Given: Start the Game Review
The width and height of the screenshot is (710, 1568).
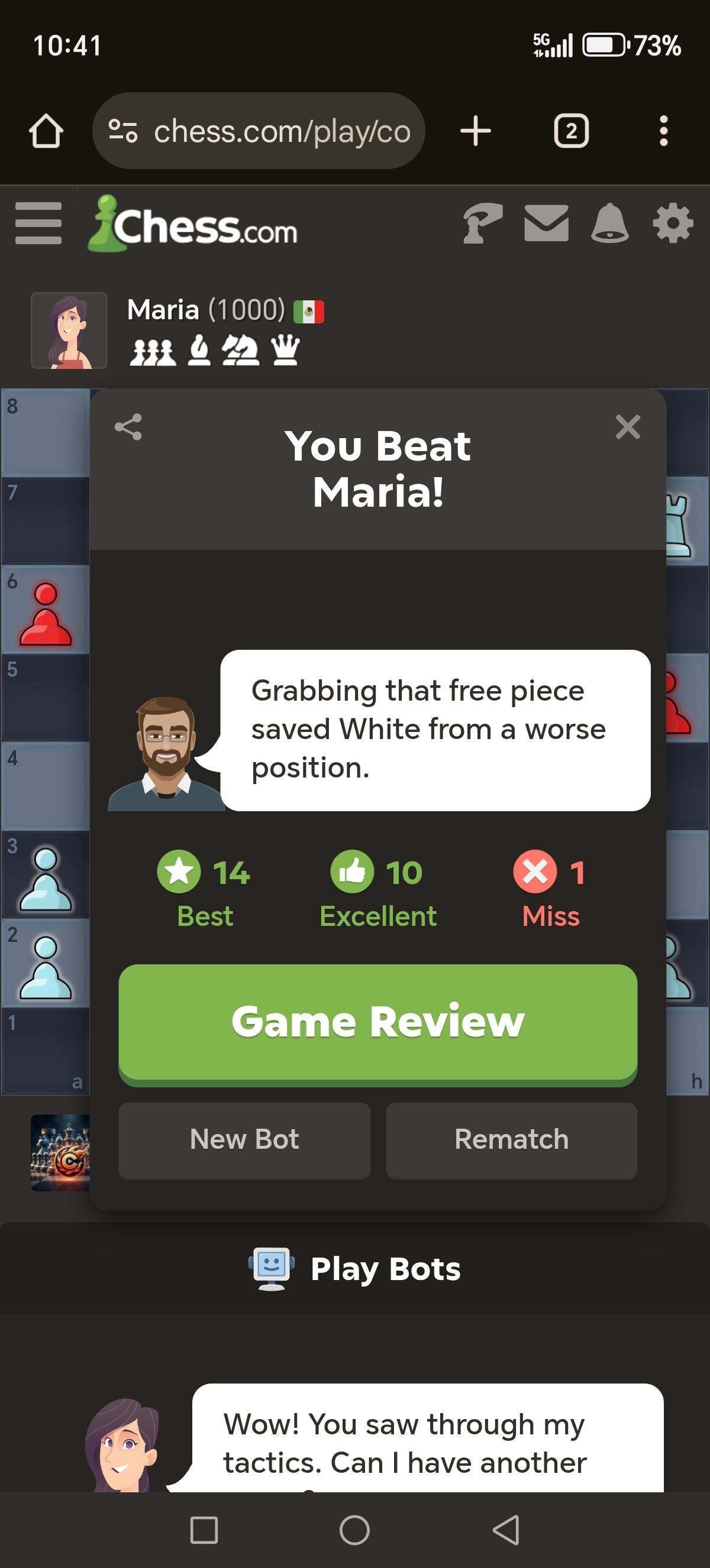Looking at the screenshot, I should (377, 1023).
